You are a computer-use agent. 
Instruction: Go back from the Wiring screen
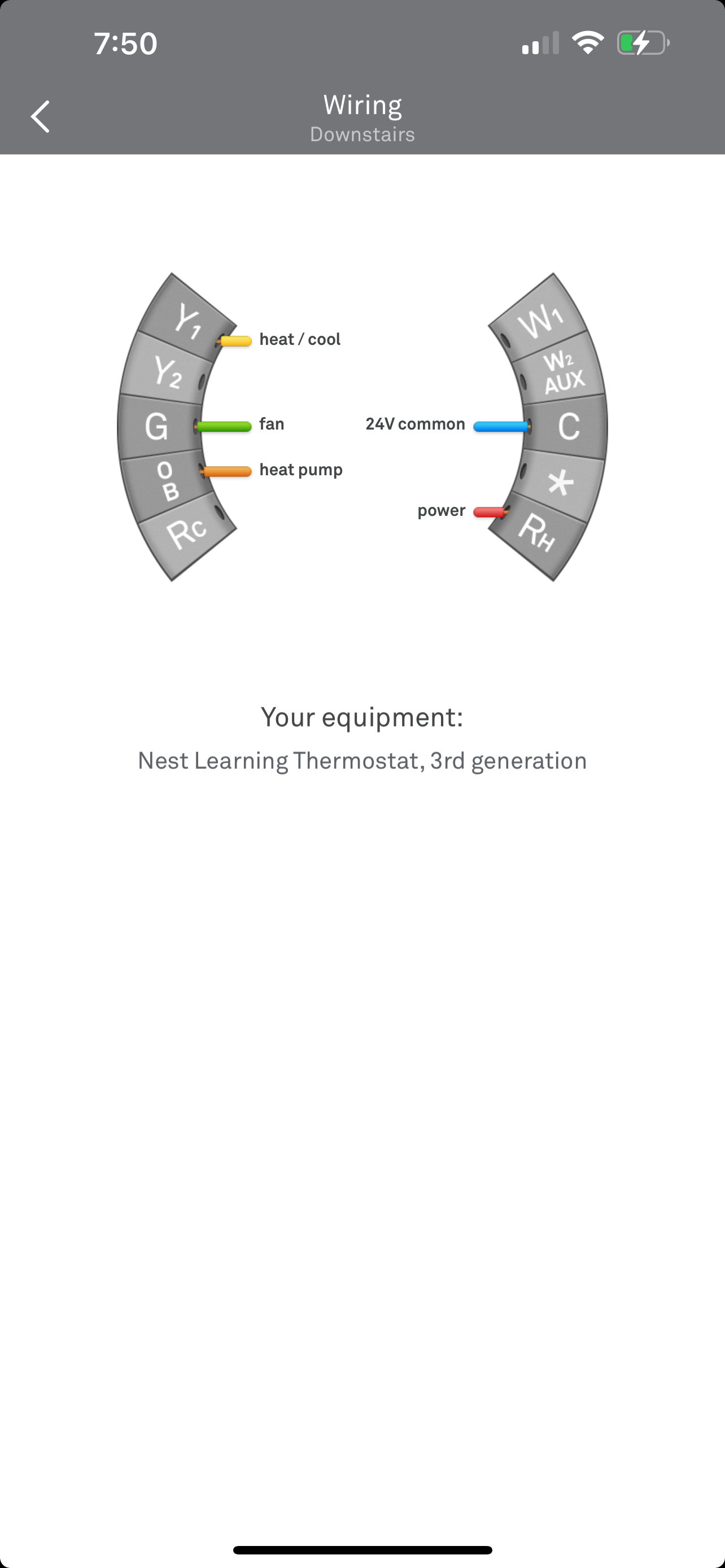[x=40, y=117]
